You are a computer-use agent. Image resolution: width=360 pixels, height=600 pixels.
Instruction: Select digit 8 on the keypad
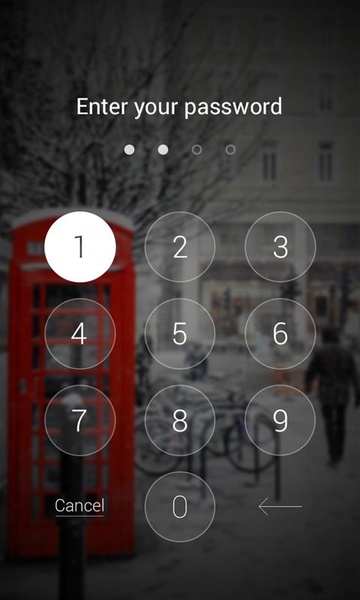(180, 420)
